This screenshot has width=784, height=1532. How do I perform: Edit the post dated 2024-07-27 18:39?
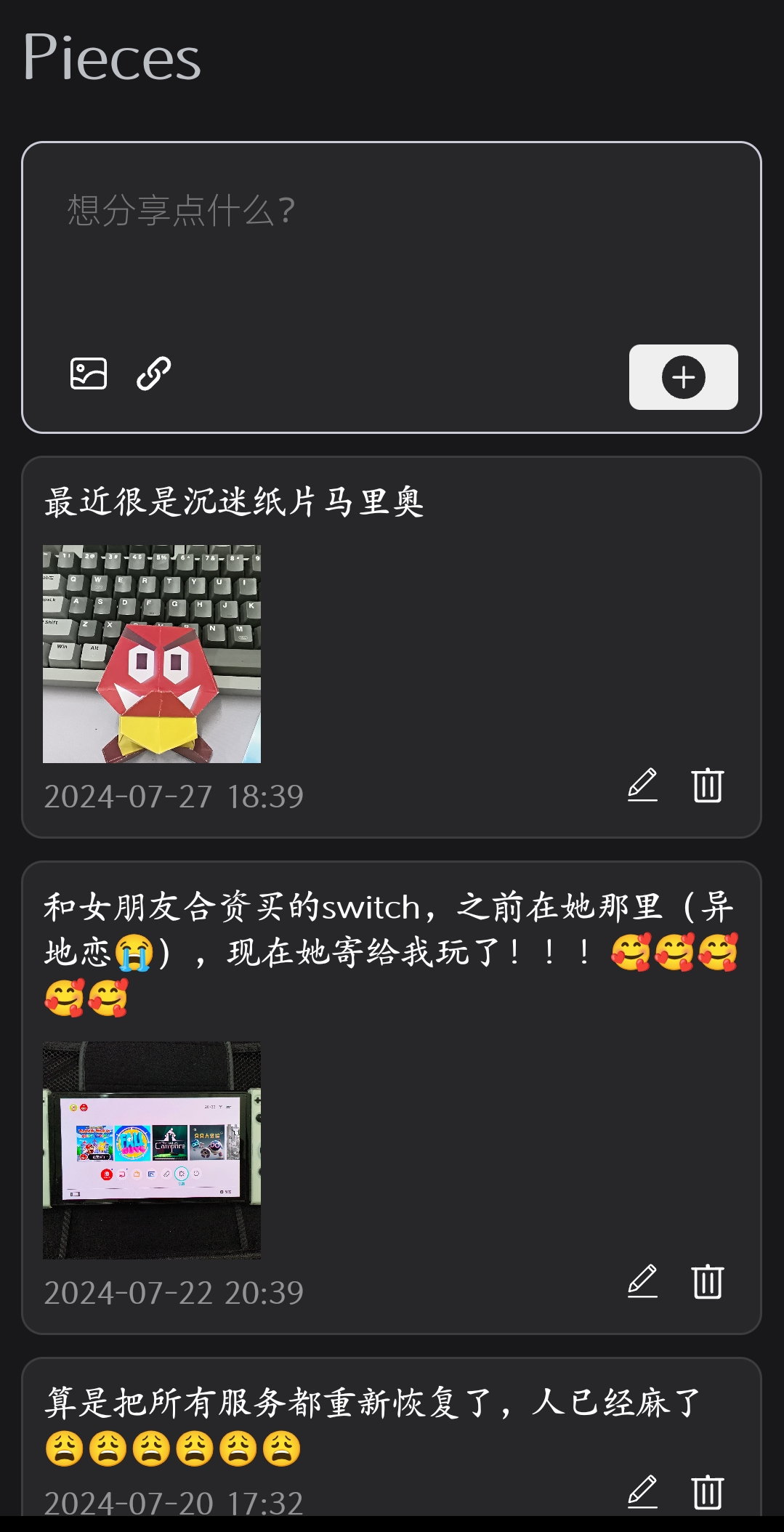pyautogui.click(x=642, y=785)
